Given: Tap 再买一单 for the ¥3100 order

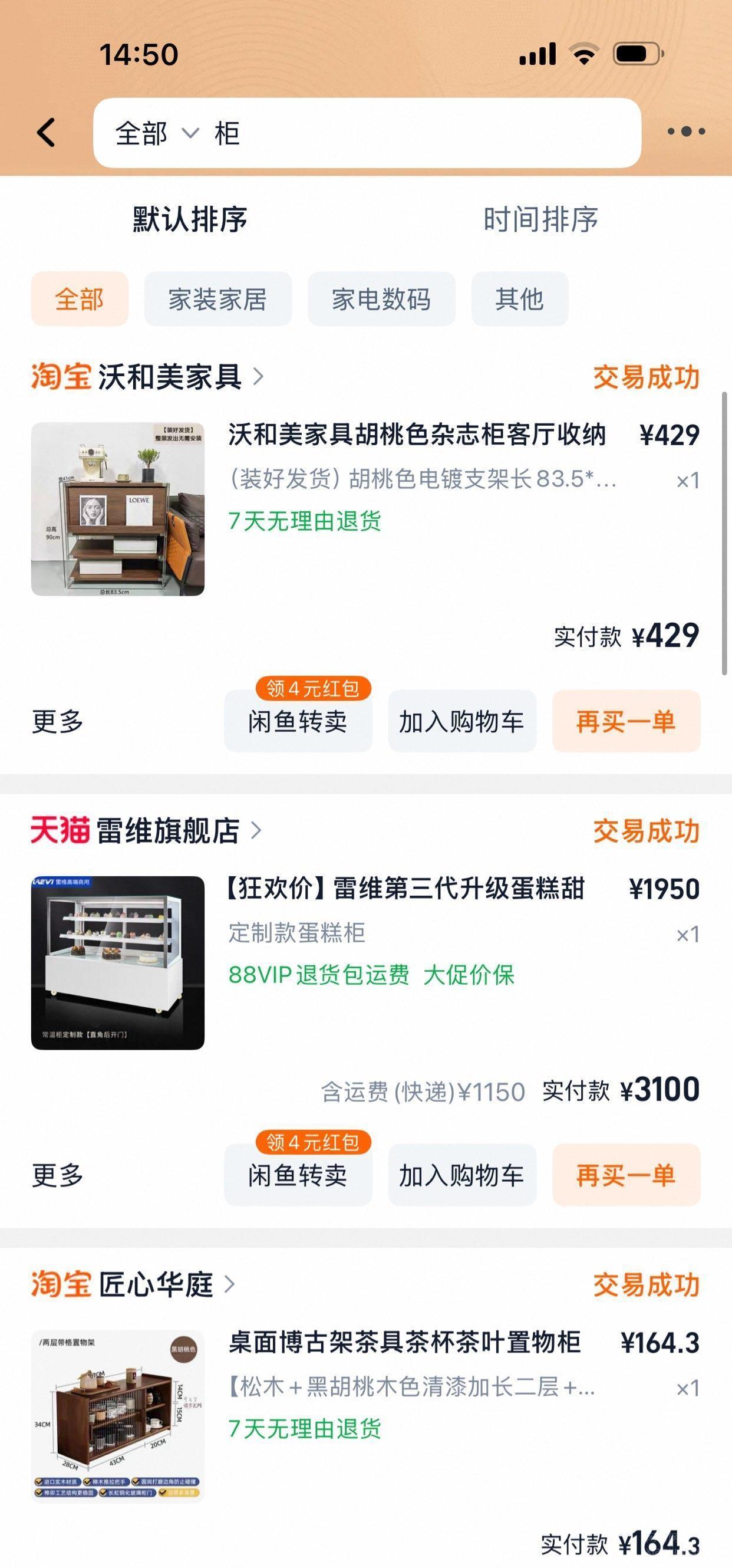Looking at the screenshot, I should tap(625, 1175).
